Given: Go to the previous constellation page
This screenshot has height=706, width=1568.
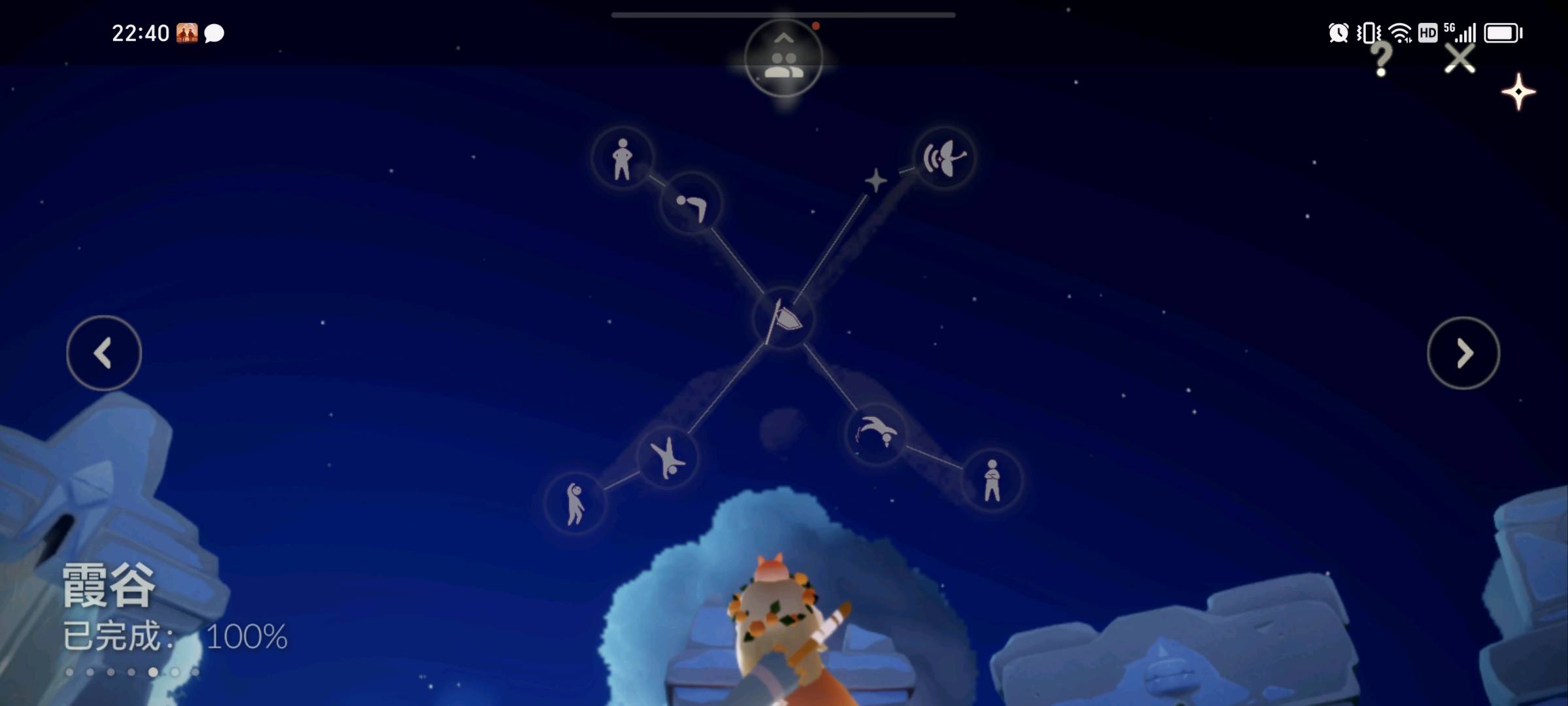Looking at the screenshot, I should point(103,353).
